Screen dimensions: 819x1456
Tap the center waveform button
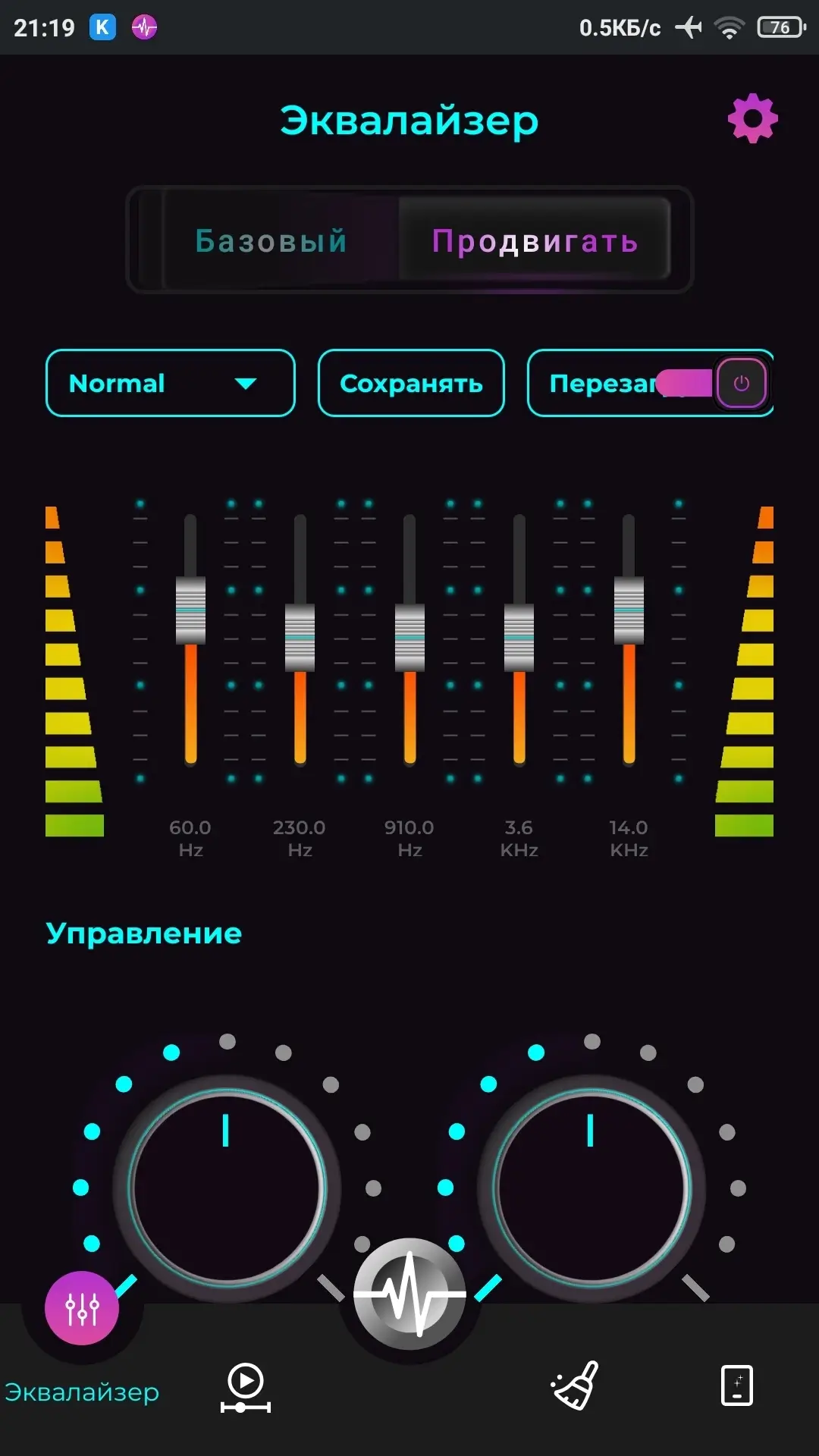pos(409,1294)
